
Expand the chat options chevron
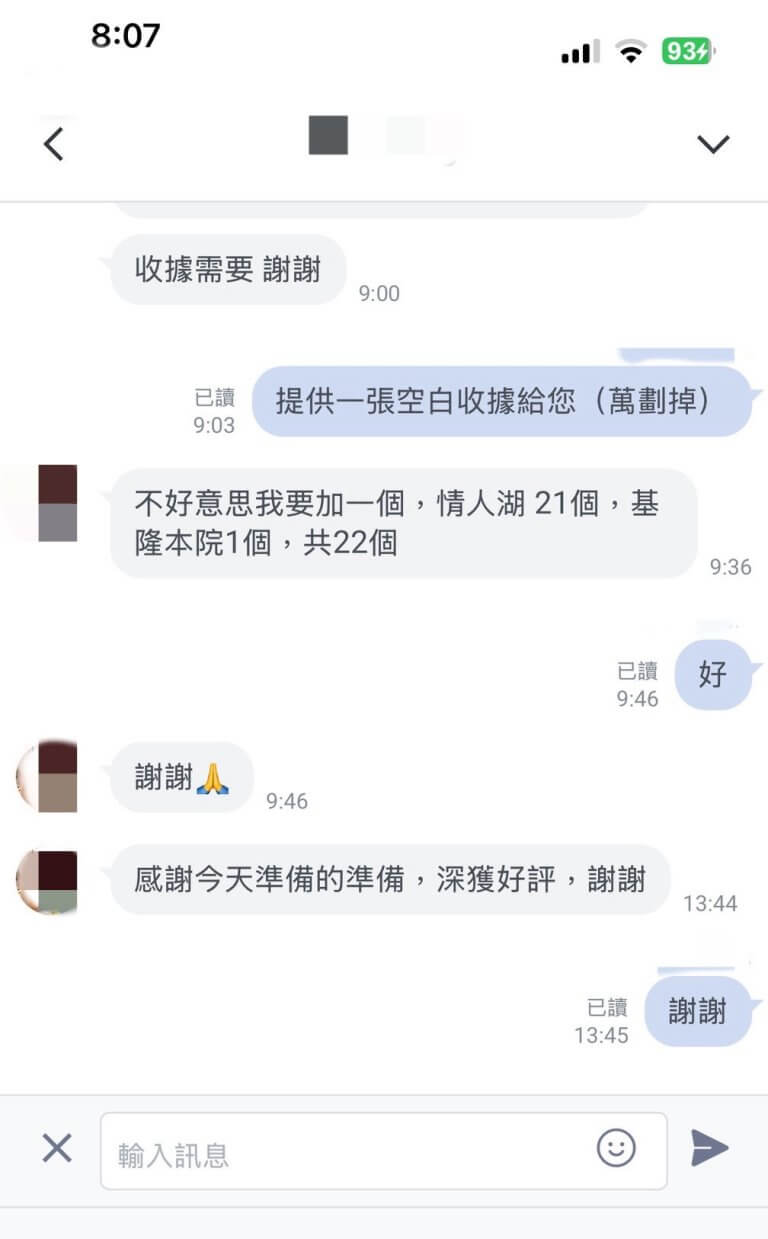pyautogui.click(x=712, y=145)
